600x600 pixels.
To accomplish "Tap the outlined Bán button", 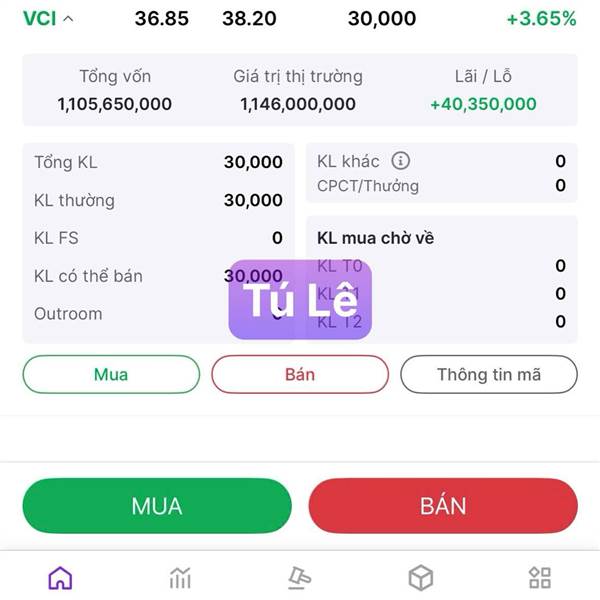I will (300, 375).
